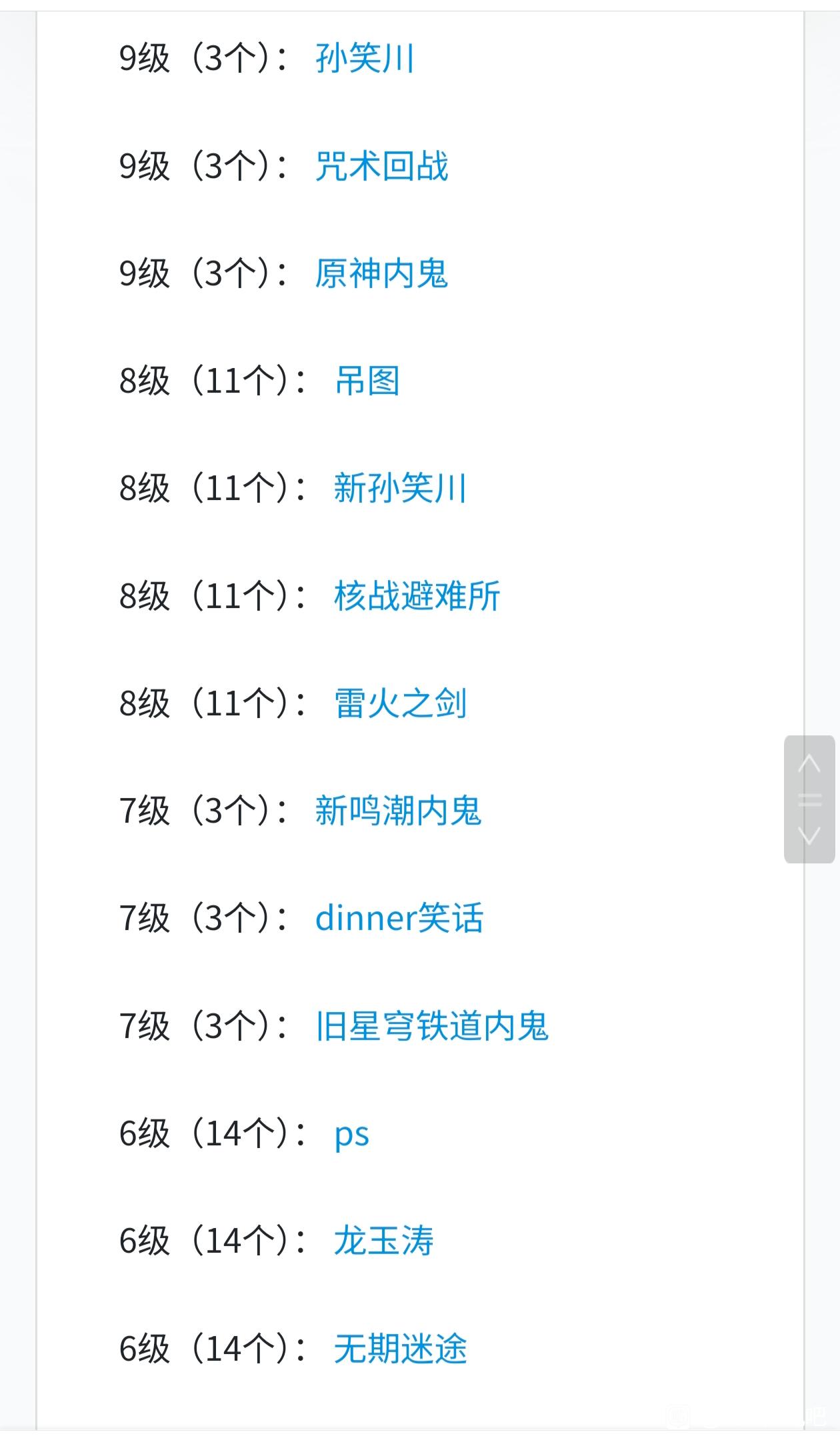Open the 旧星穹铁道内鬼 link
This screenshot has height=1440, width=840.
[x=432, y=1025]
